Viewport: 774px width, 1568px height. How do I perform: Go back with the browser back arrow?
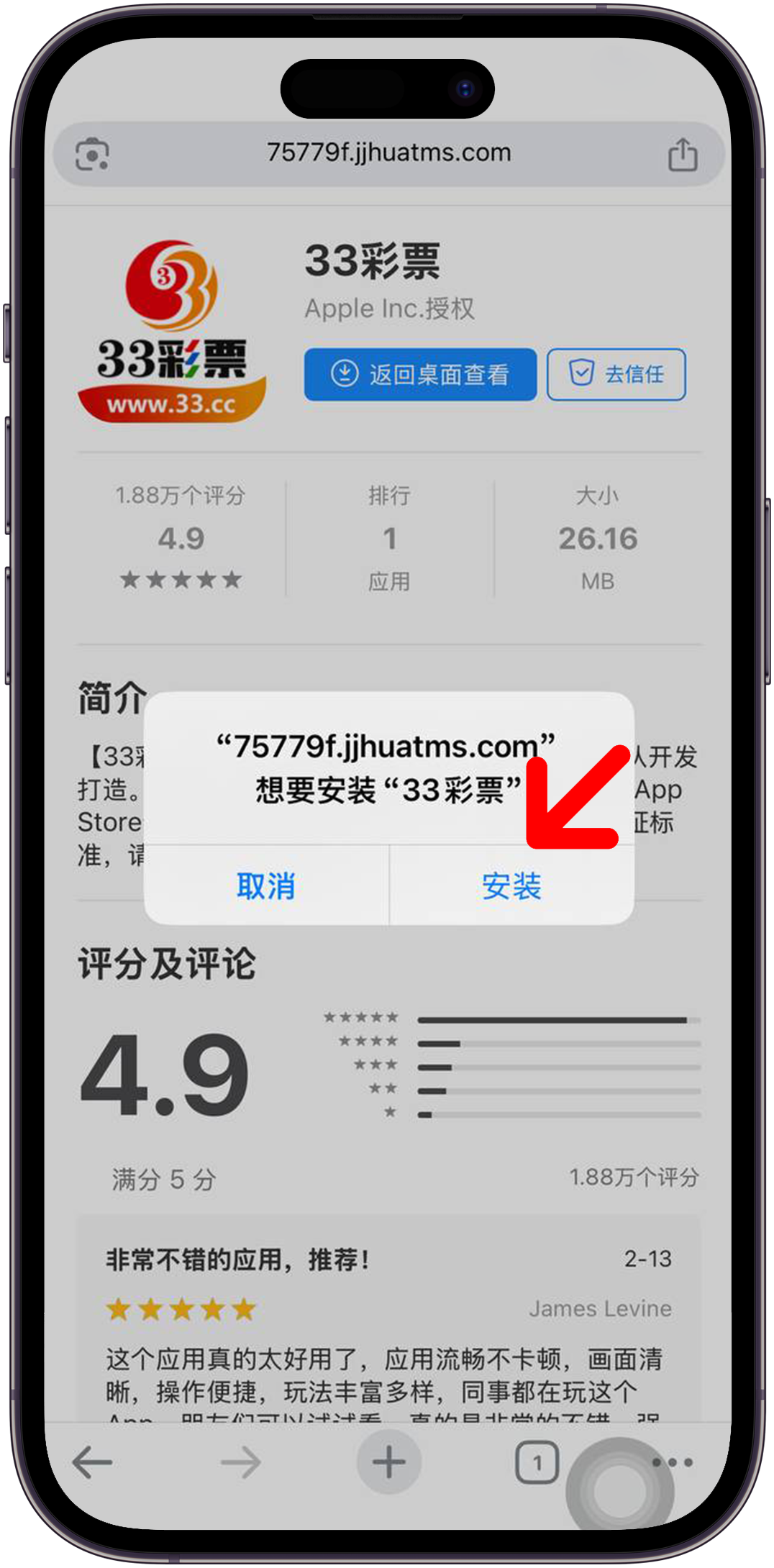pos(93,1462)
